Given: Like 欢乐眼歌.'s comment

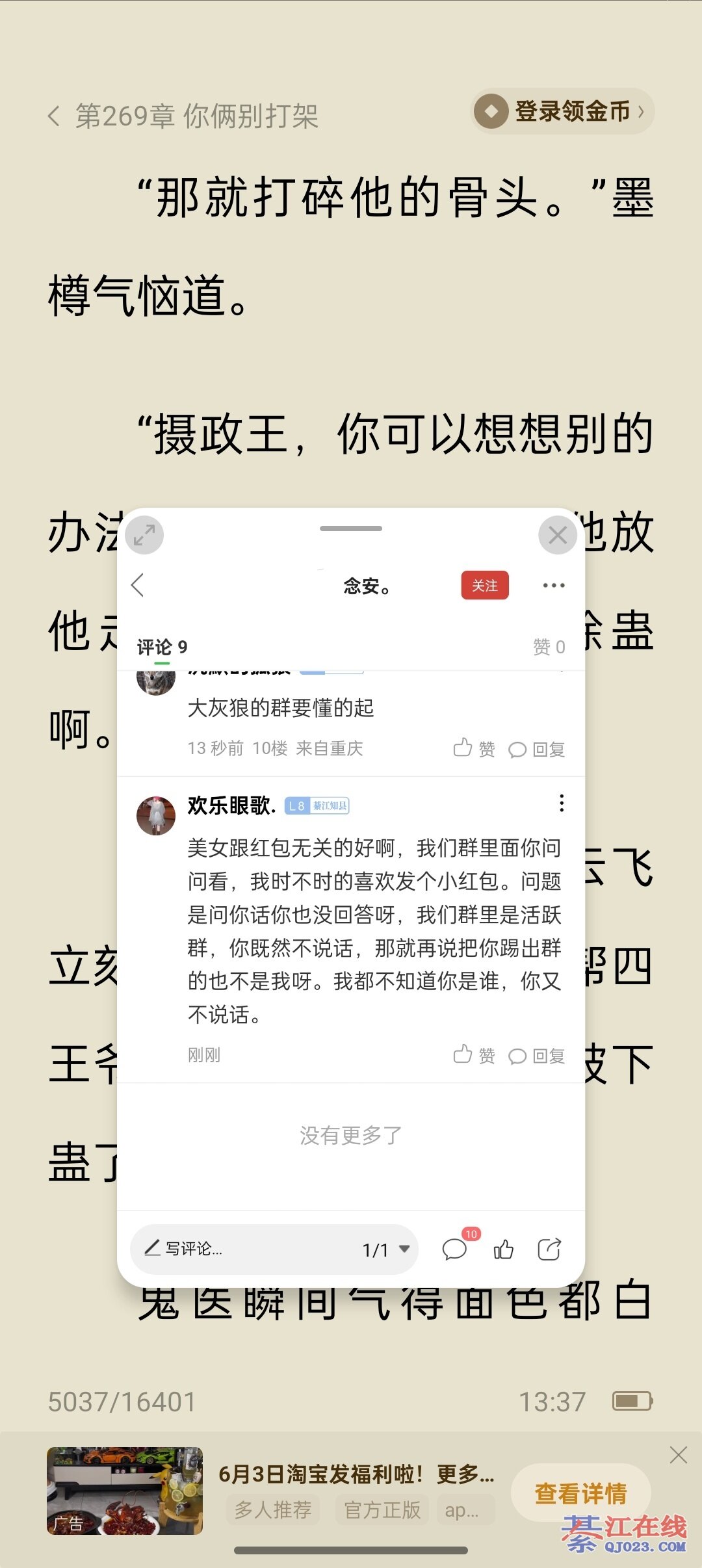Looking at the screenshot, I should click(x=474, y=1055).
